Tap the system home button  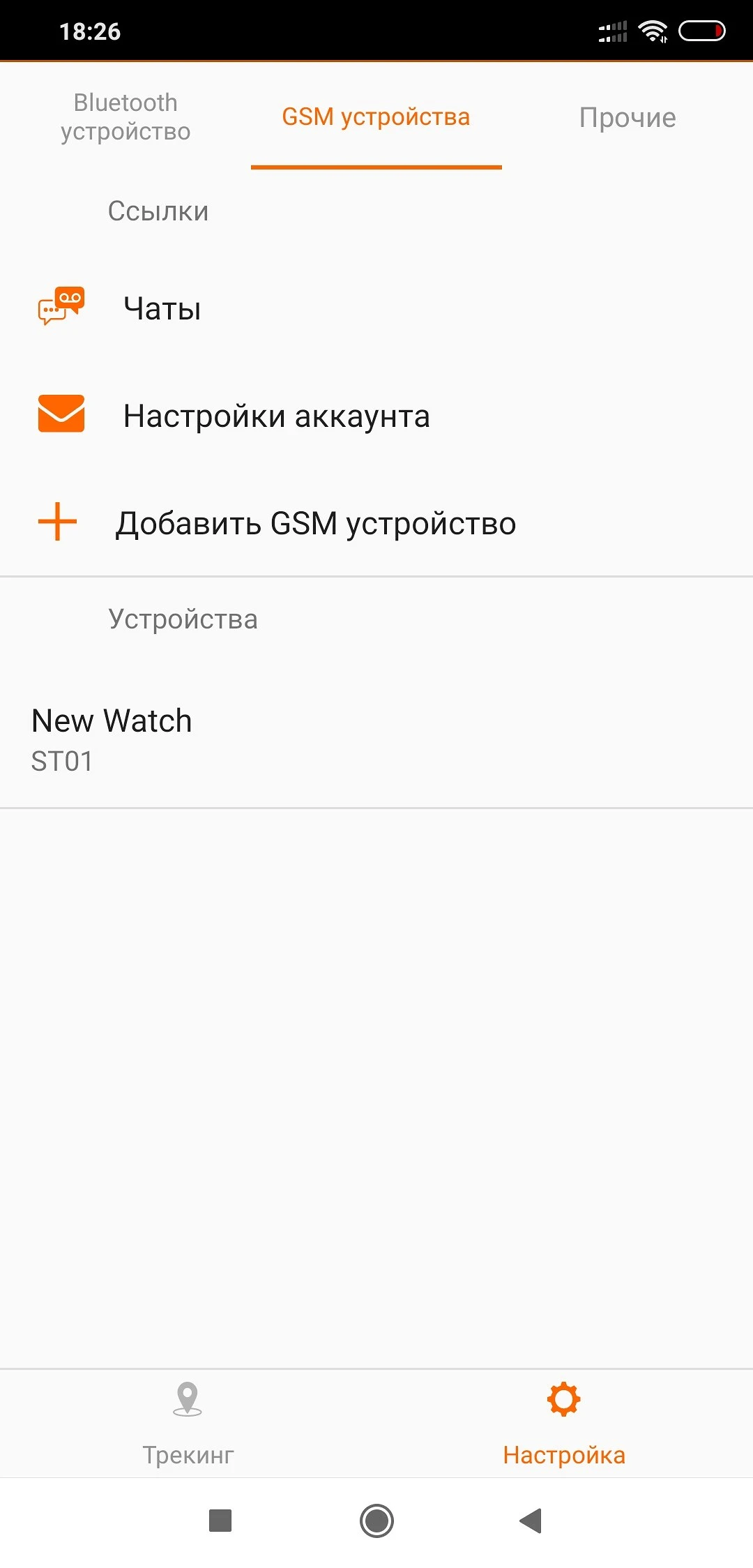coord(376,1521)
